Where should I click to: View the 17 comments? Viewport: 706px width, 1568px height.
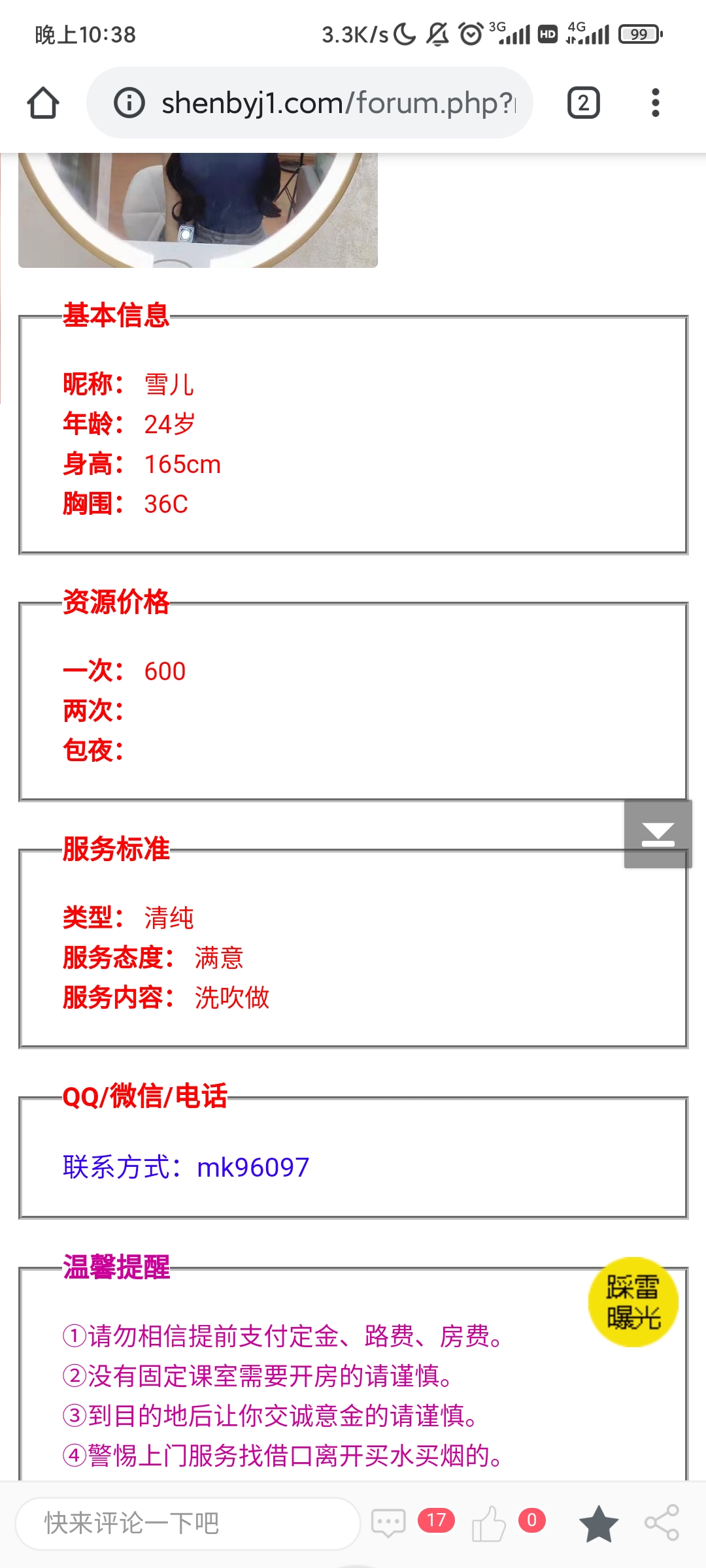(x=390, y=1524)
